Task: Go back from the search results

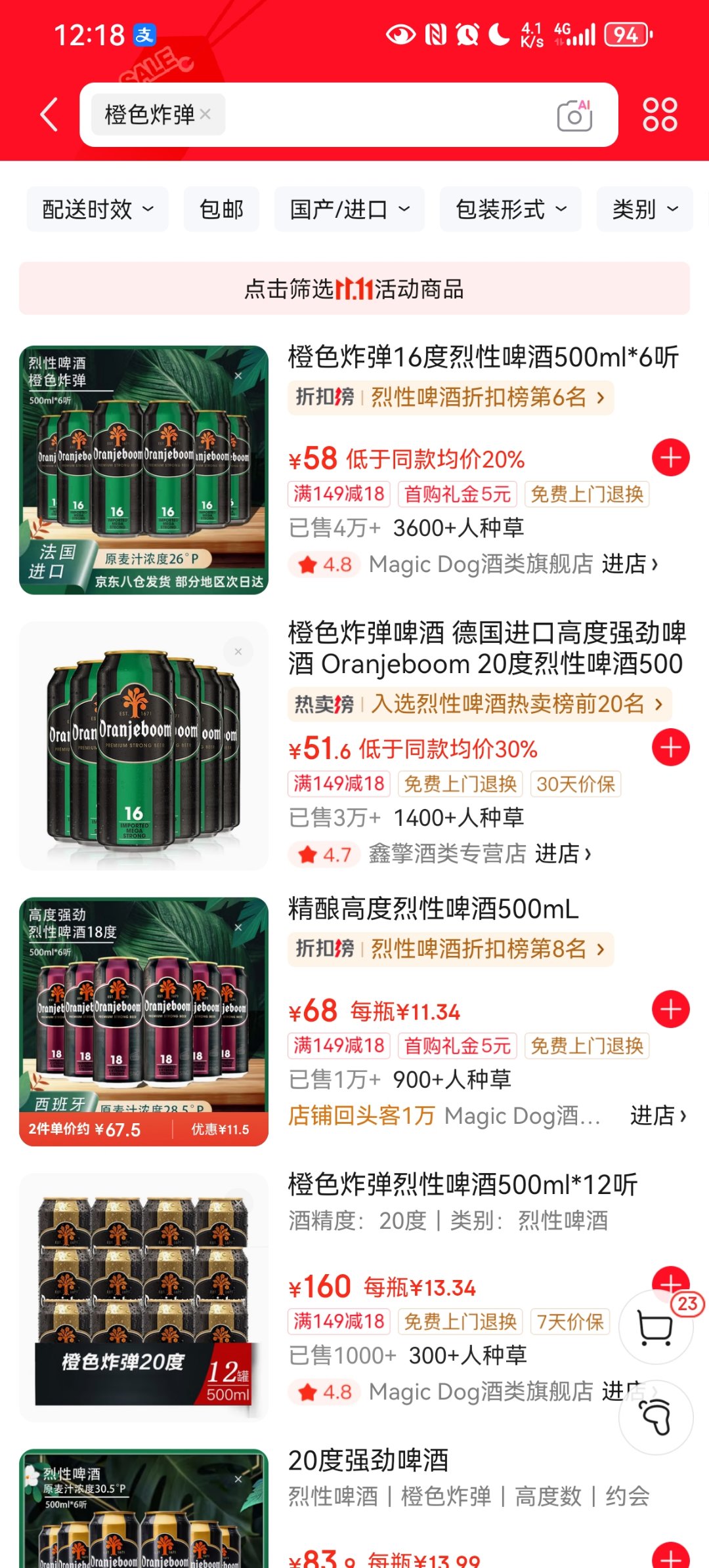Action: click(x=50, y=115)
